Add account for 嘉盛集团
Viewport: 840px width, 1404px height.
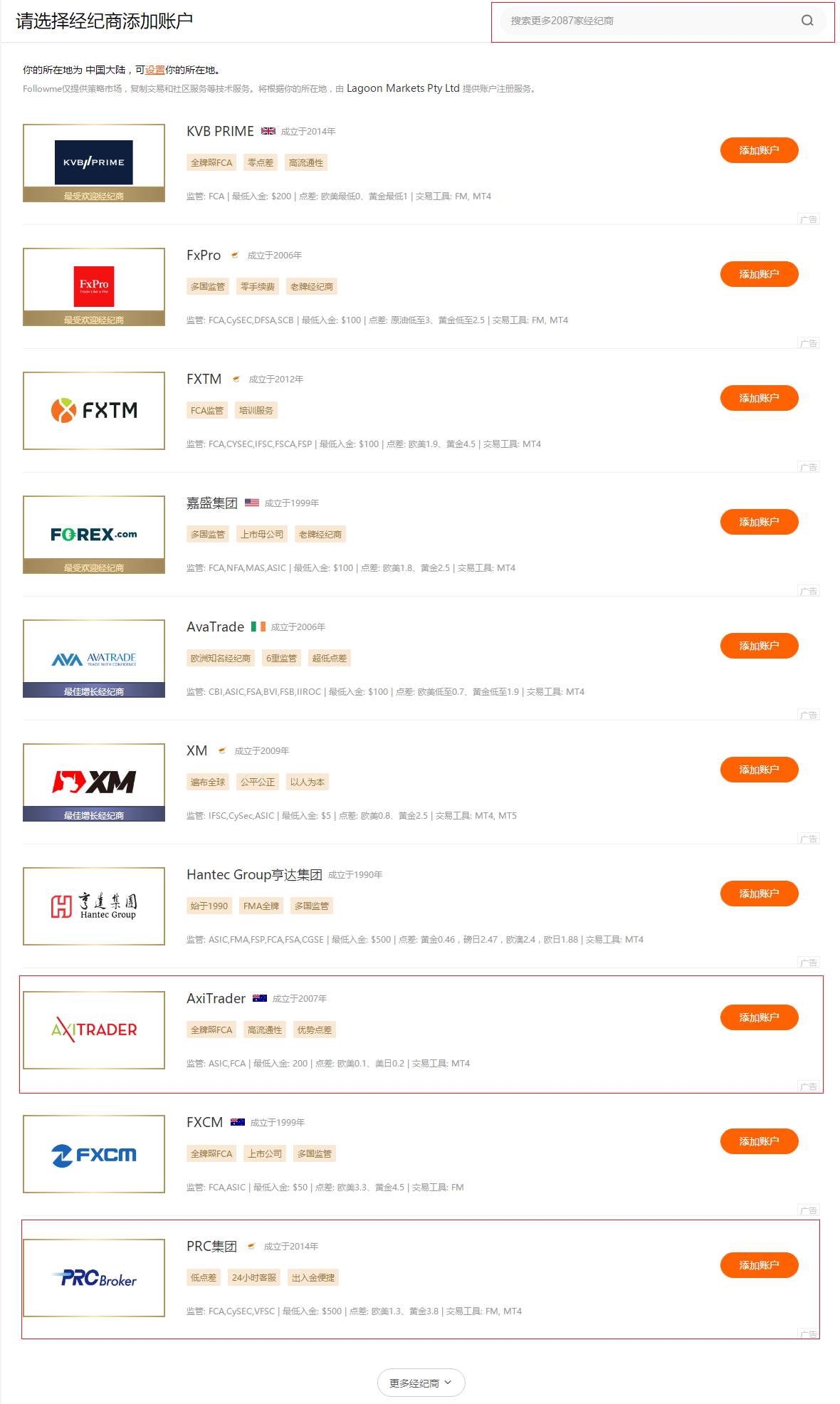tap(759, 522)
